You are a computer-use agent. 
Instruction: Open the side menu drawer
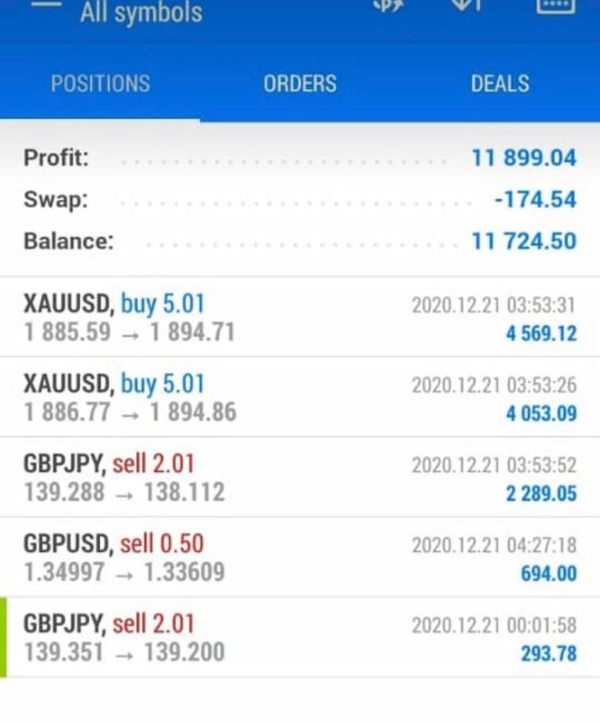pyautogui.click(x=44, y=6)
